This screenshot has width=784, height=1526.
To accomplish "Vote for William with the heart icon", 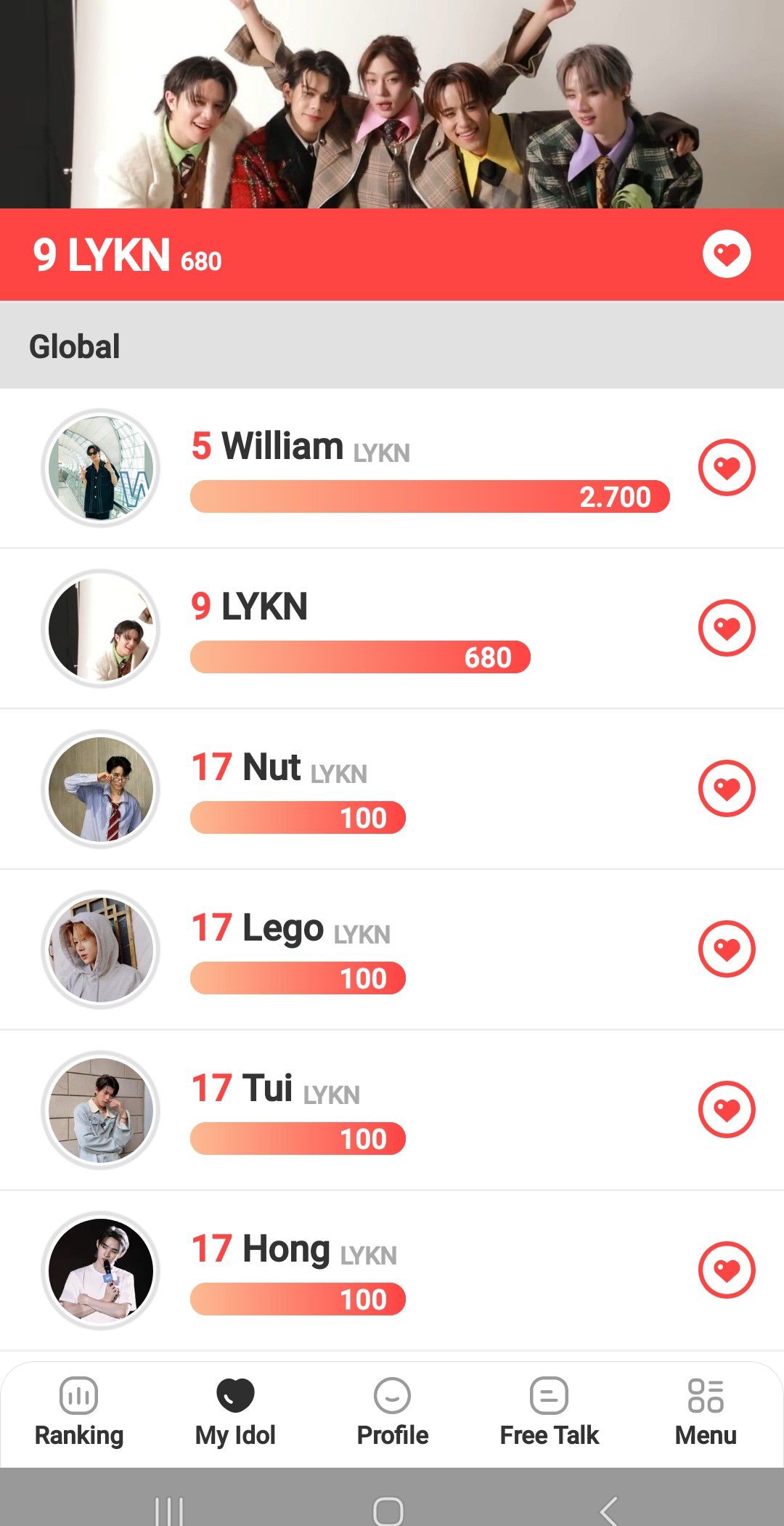I will pyautogui.click(x=727, y=467).
